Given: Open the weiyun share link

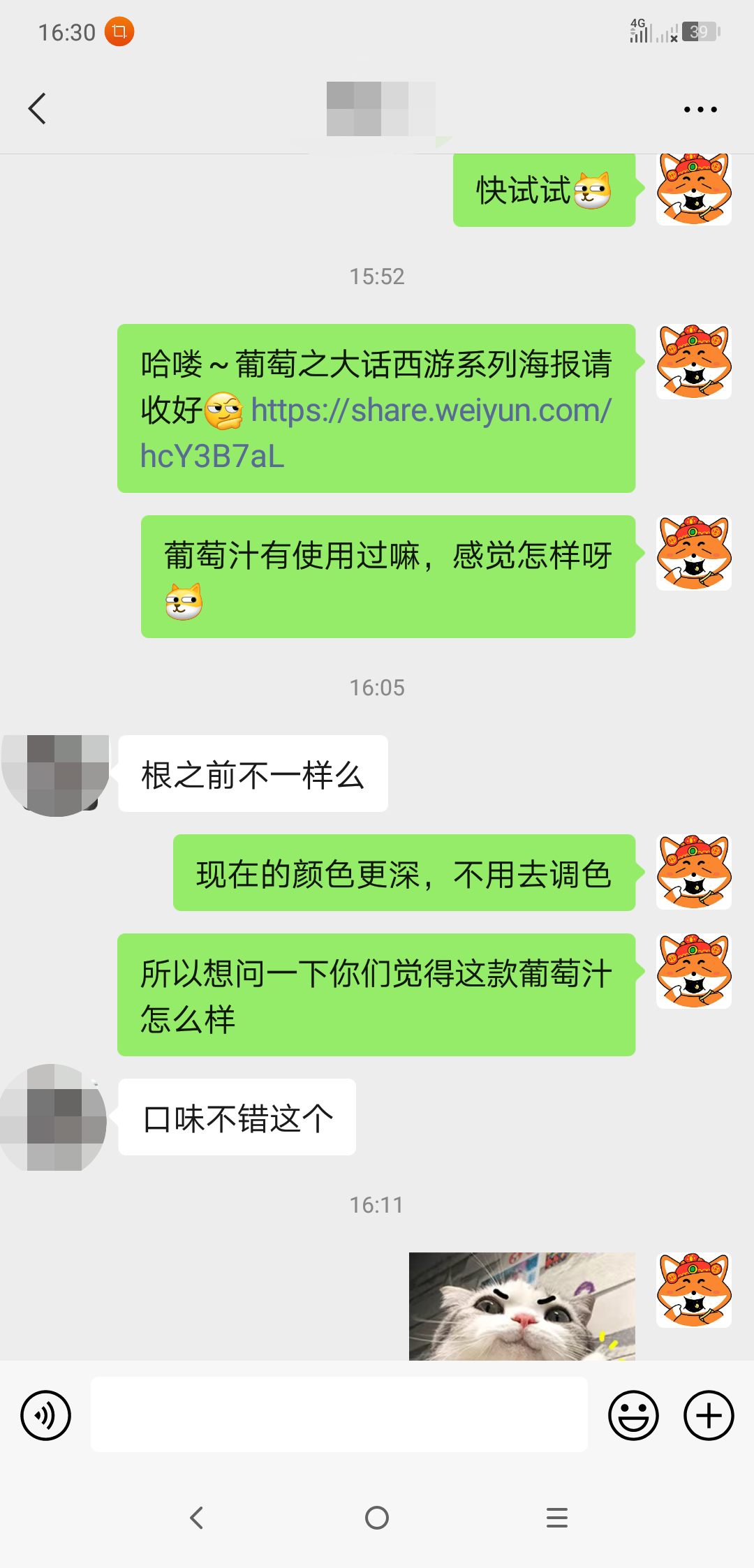Looking at the screenshot, I should (431, 411).
